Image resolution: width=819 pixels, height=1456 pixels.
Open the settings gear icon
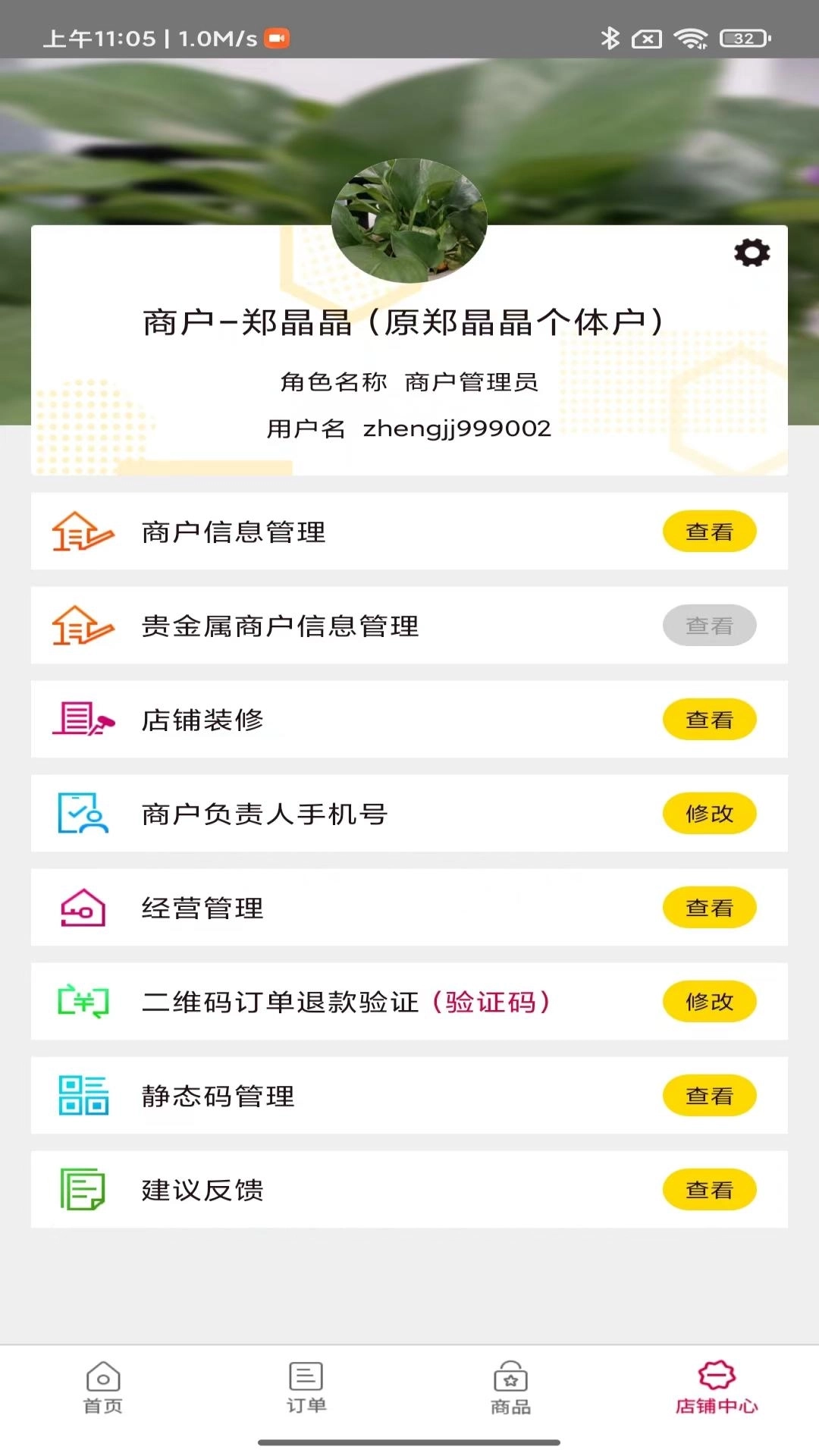pos(752,253)
